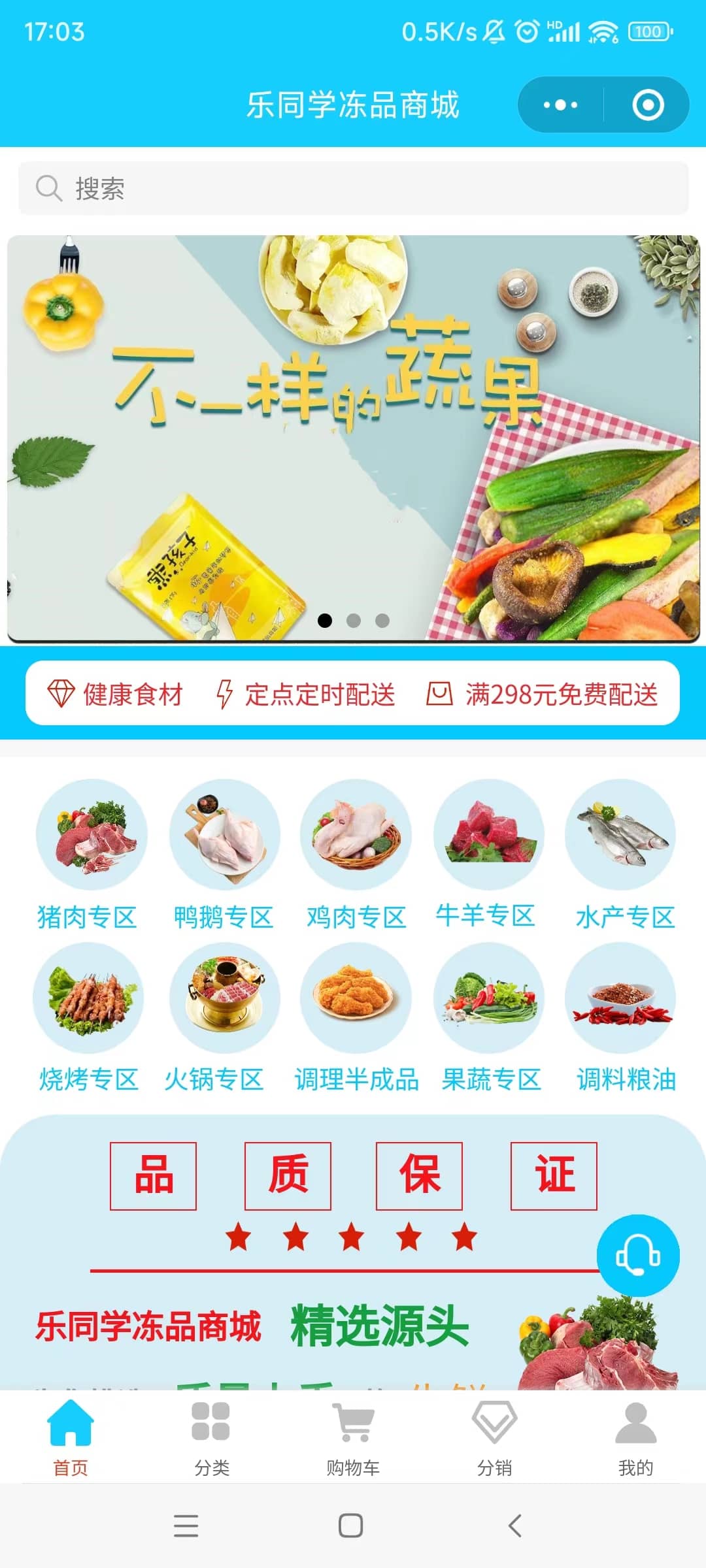Open the 不一样的蔬果 banner
Image resolution: width=706 pixels, height=1568 pixels.
[x=353, y=438]
